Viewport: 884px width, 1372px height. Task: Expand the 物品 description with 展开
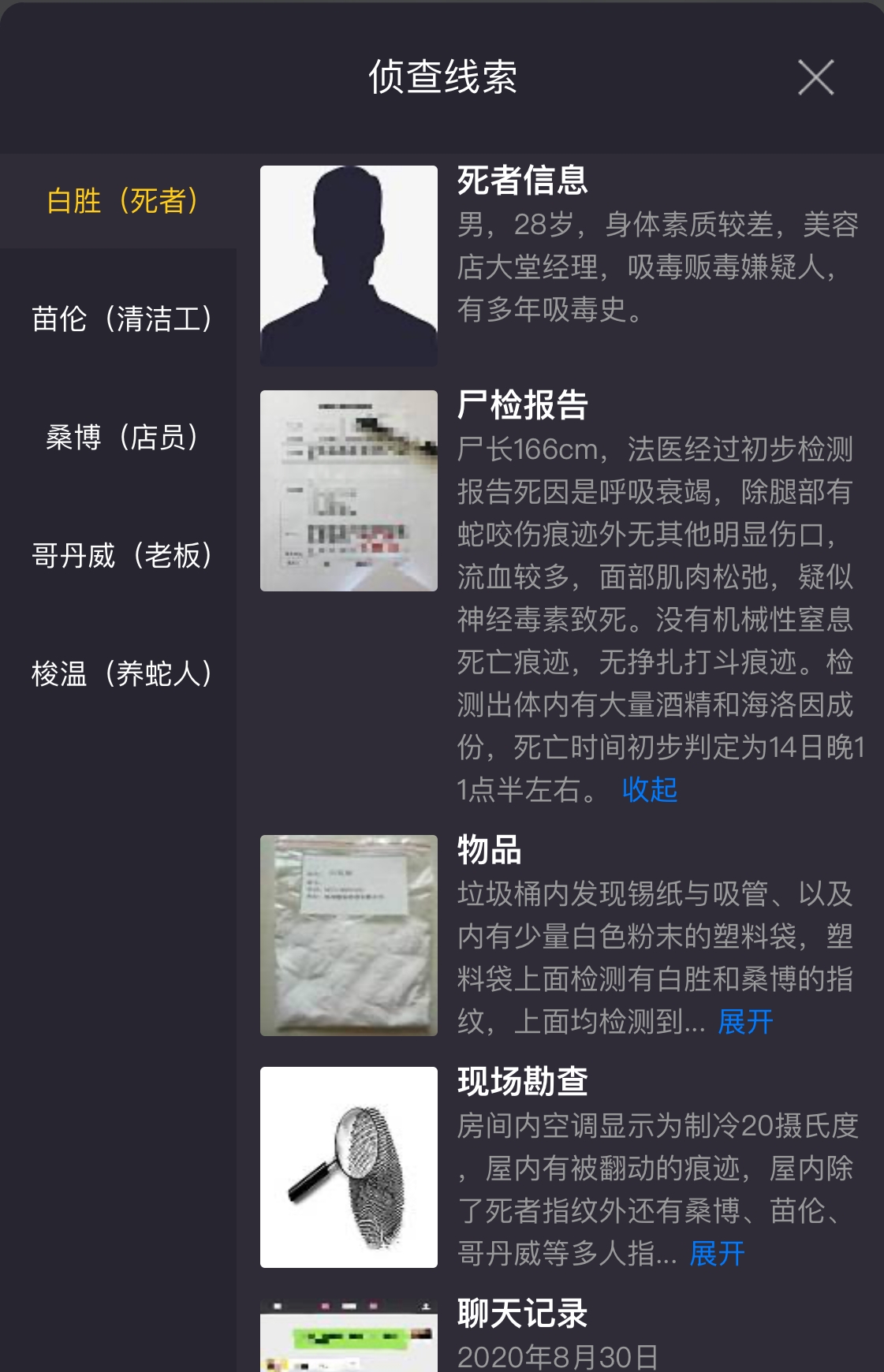click(x=744, y=1020)
